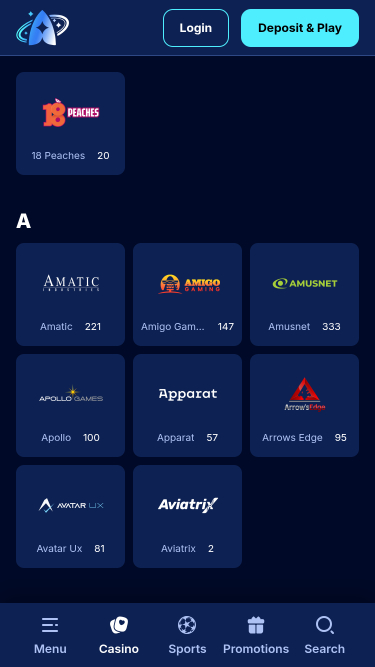Screen dimensions: 375x667
Task: Tap Deposit & Play
Action: [300, 28]
